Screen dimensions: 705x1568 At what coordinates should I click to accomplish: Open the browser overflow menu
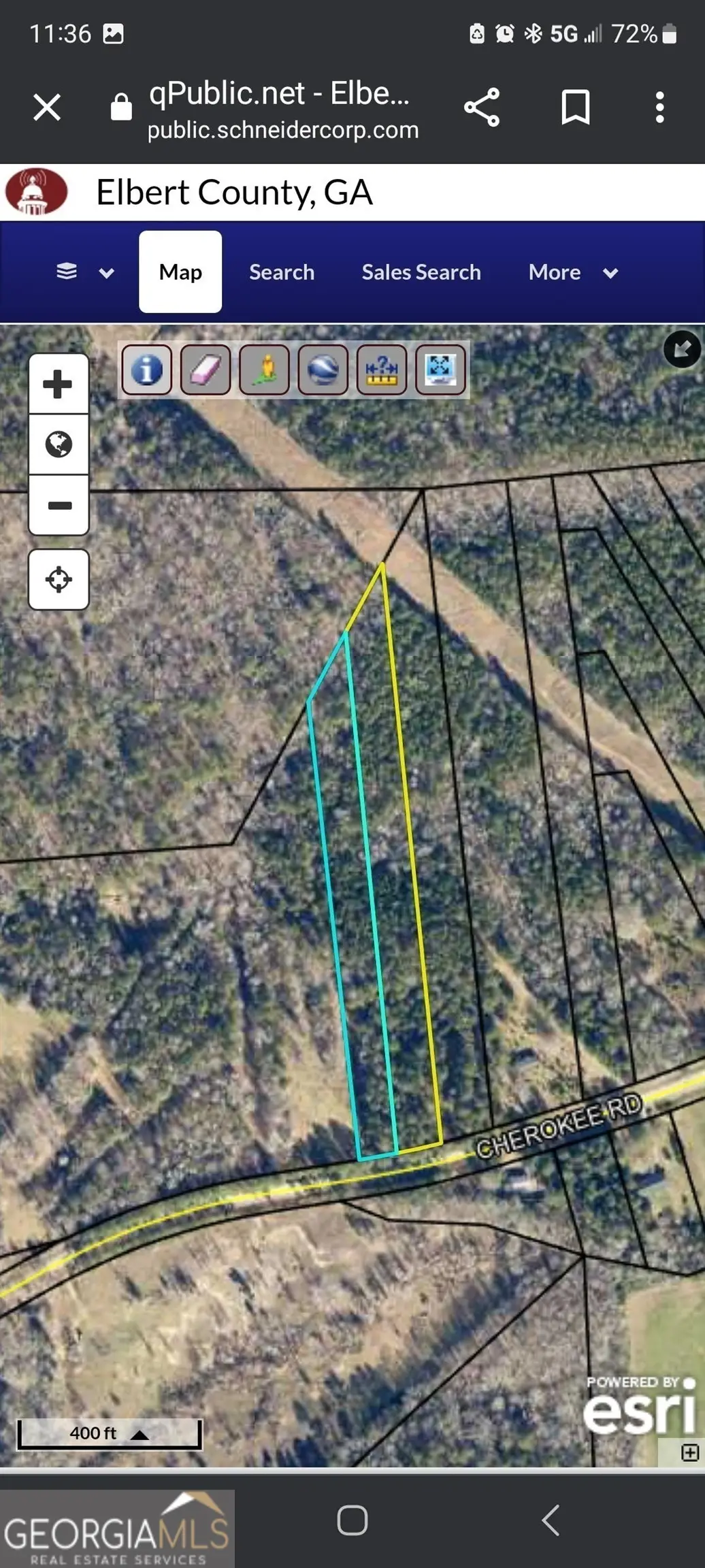tap(659, 108)
